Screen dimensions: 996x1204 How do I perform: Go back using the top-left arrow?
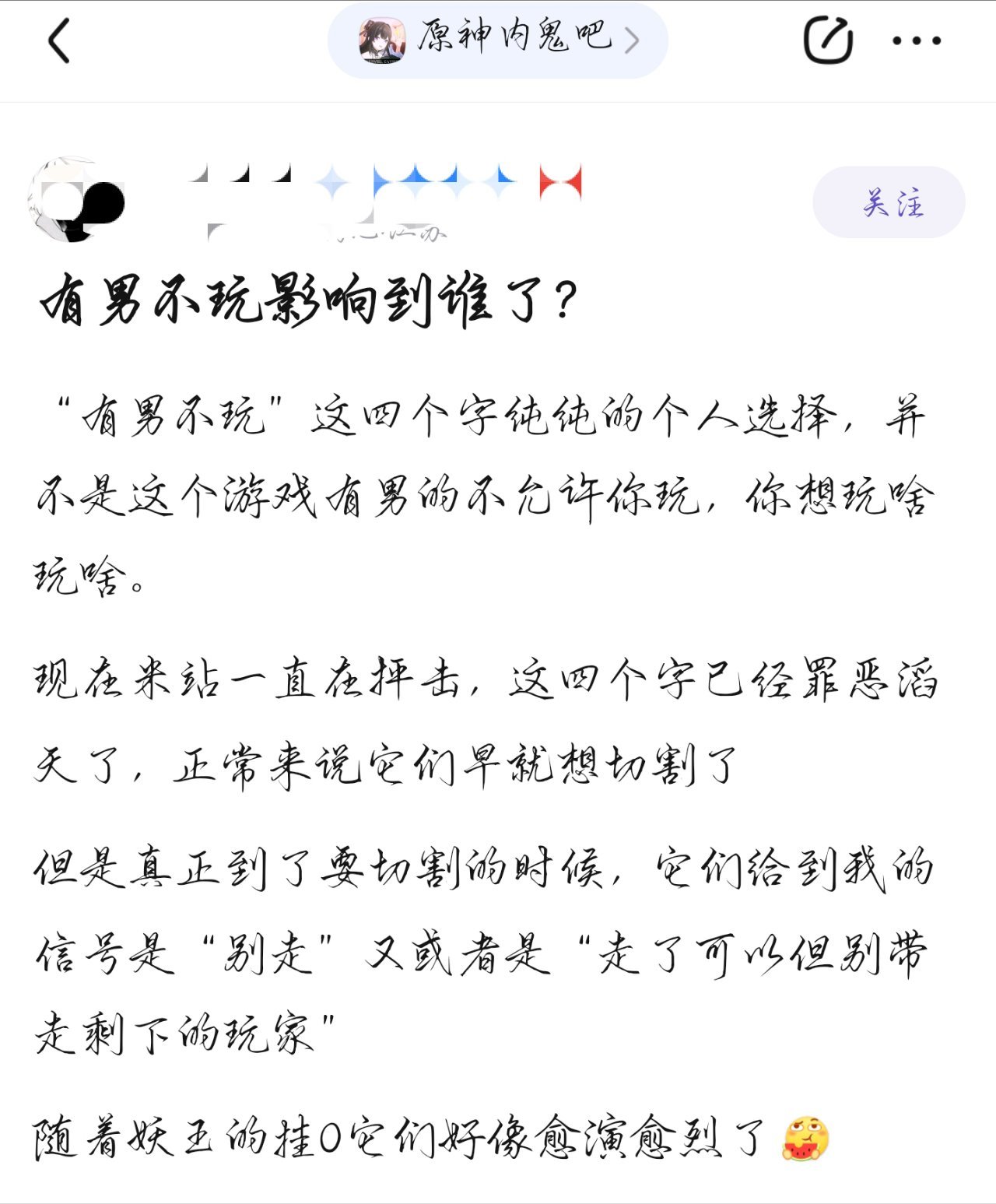coord(59,40)
